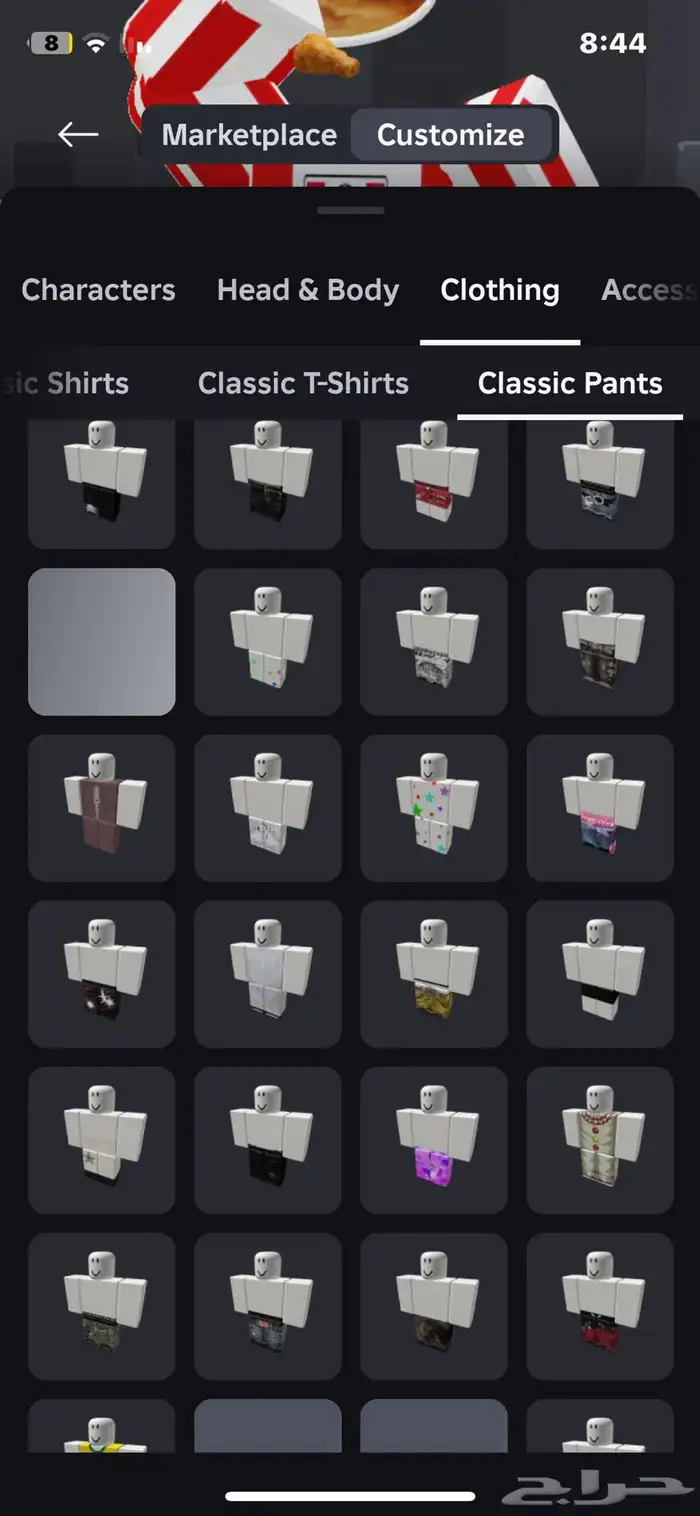Equip the dark red pants item
This screenshot has height=1516, width=700.
pos(600,1306)
